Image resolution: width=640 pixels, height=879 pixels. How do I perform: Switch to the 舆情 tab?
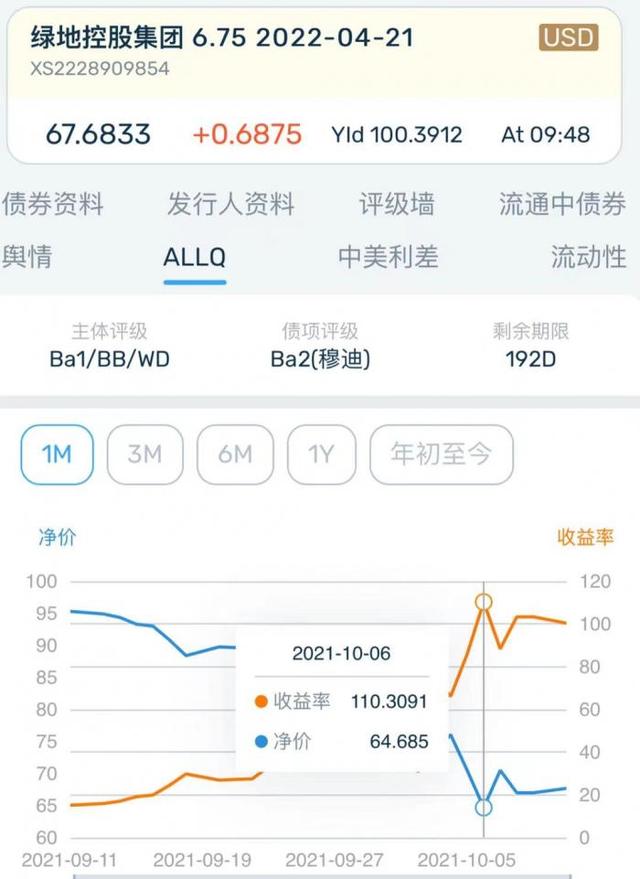(x=27, y=257)
